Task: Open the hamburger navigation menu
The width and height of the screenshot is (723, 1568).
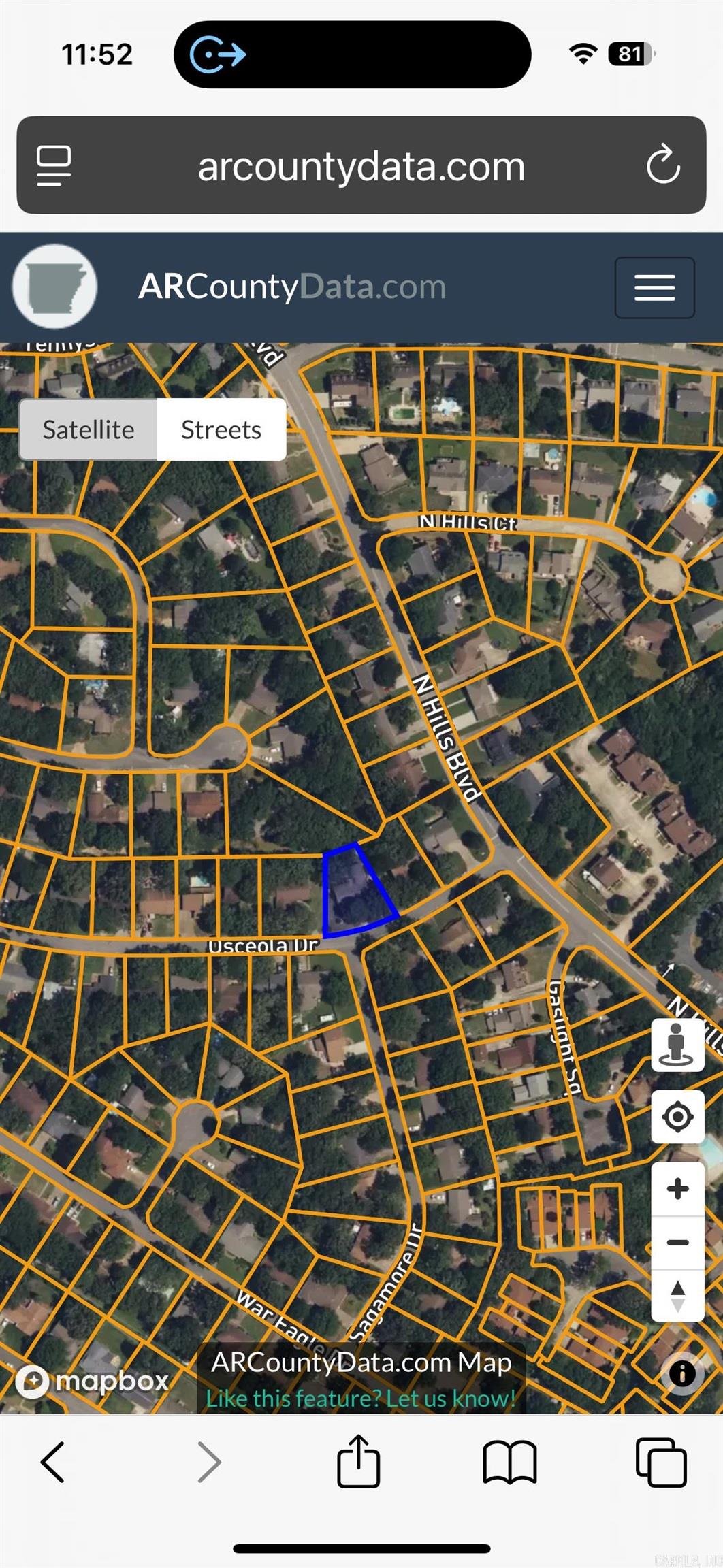Action: pyautogui.click(x=654, y=287)
